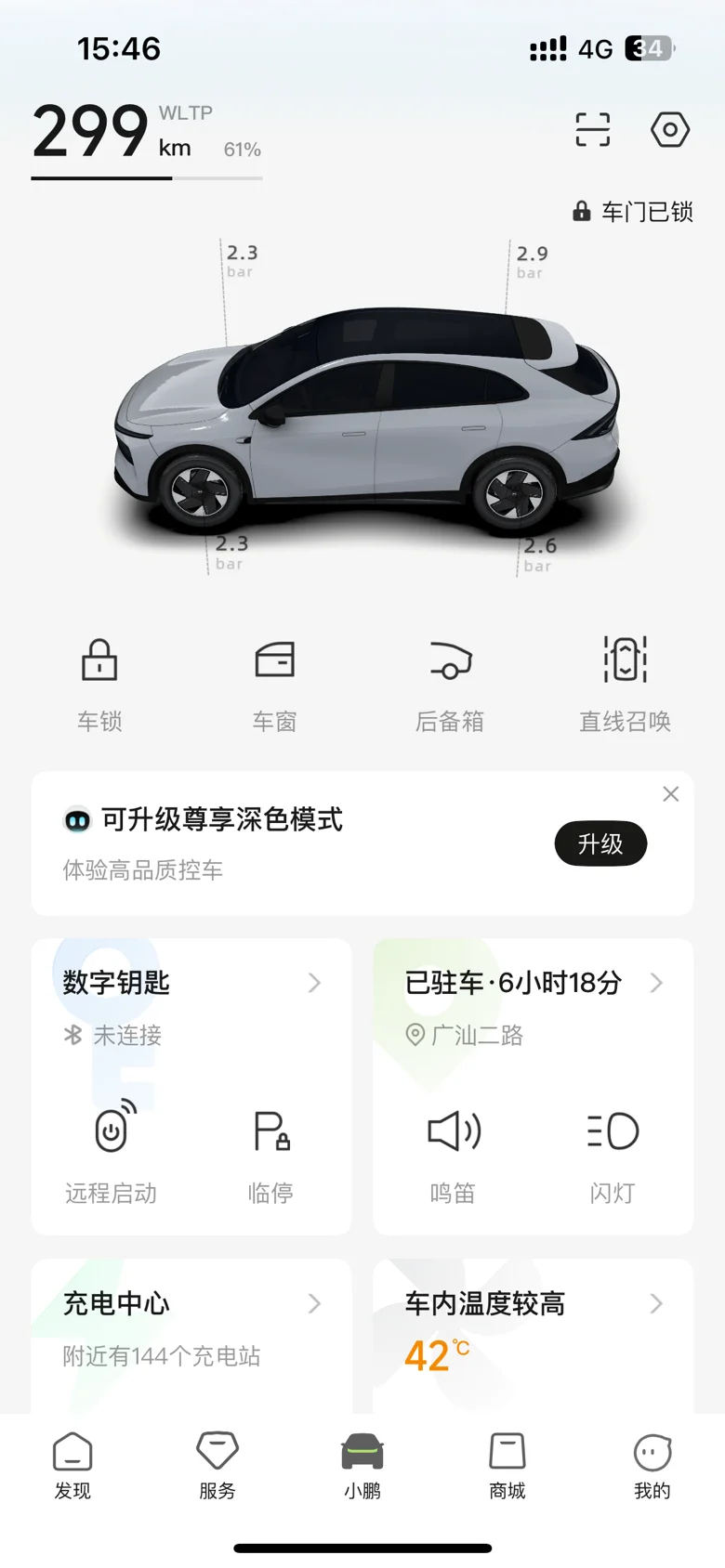Switch to the 发现 tab
The width and height of the screenshot is (725, 1568).
(x=72, y=1465)
